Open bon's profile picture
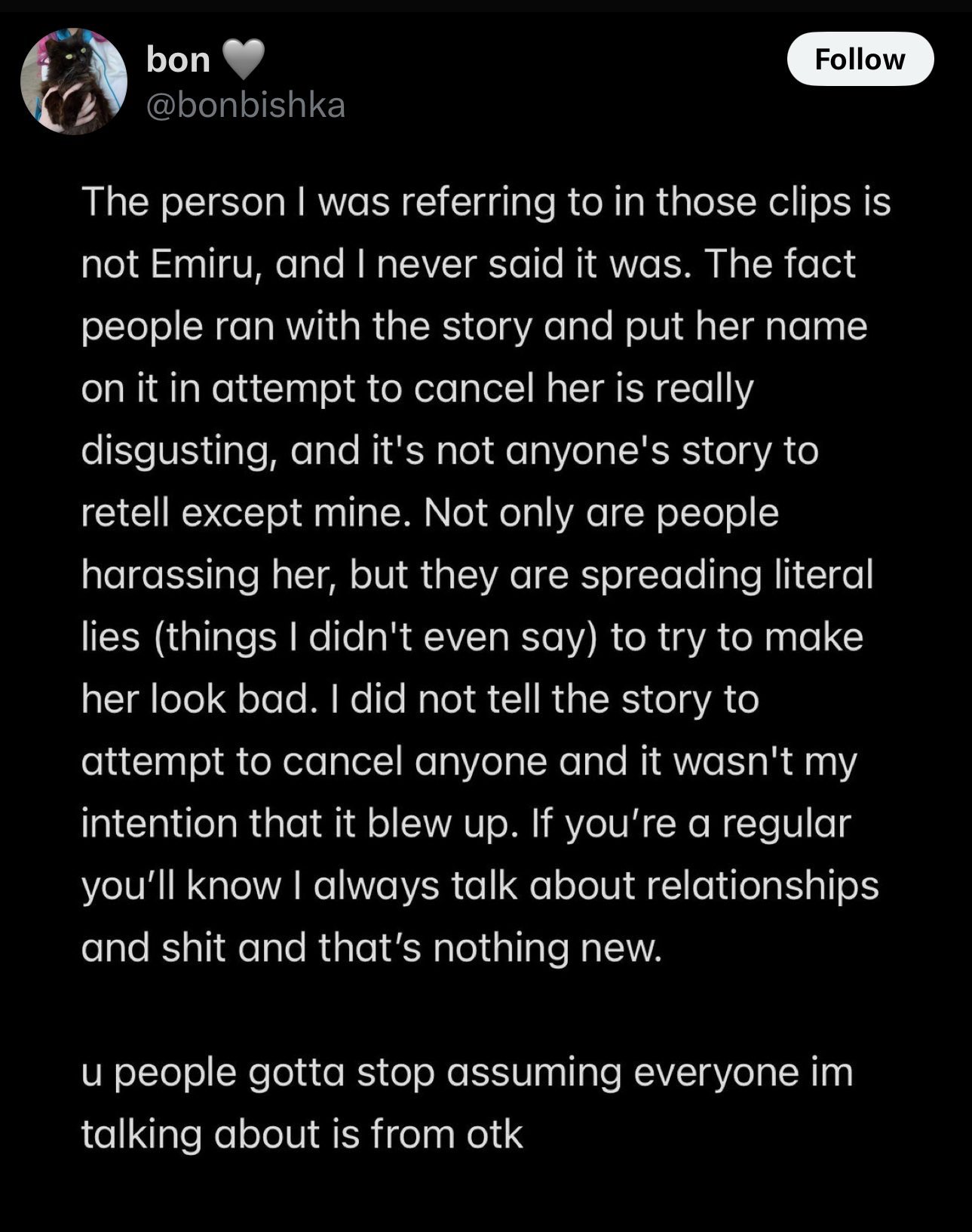972x1232 pixels. click(x=74, y=81)
